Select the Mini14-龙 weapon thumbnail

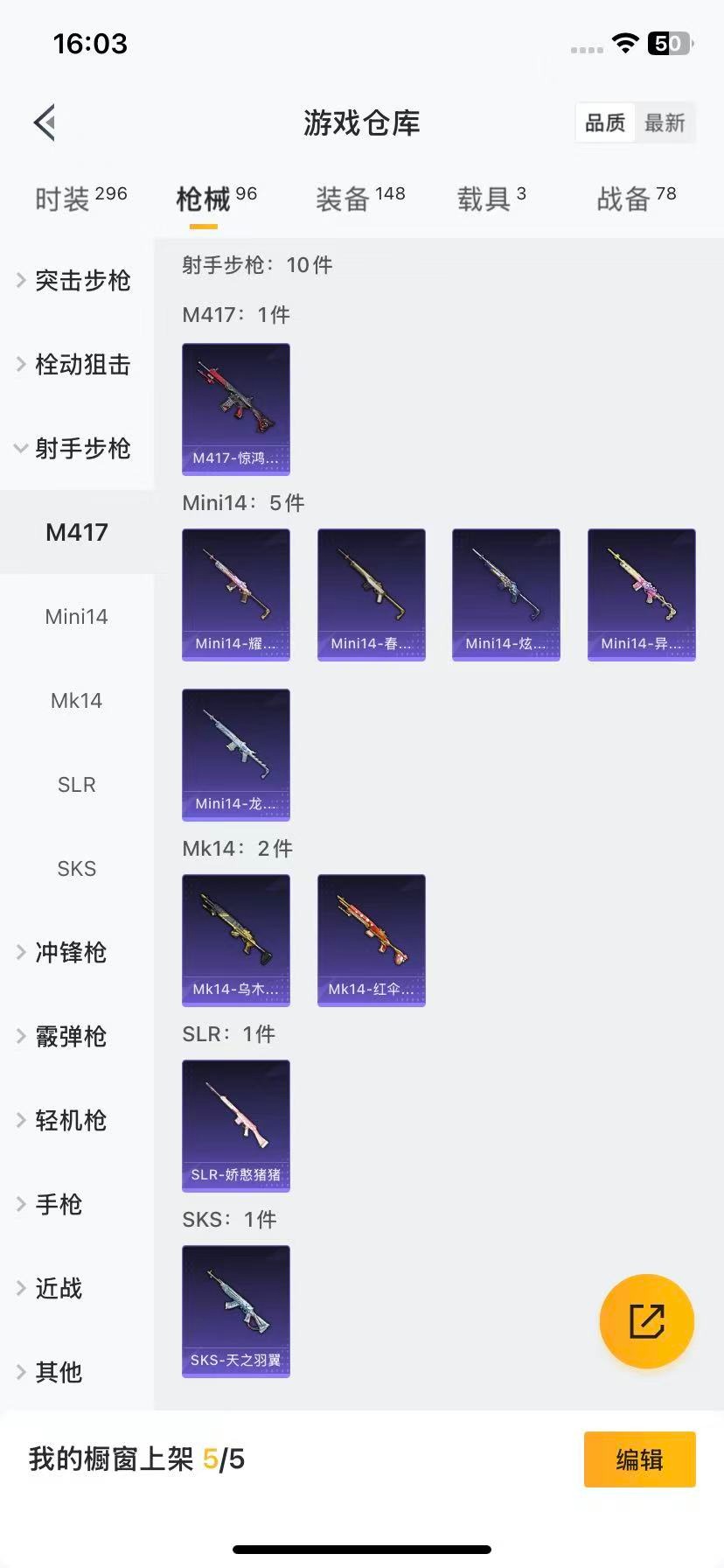click(x=235, y=755)
